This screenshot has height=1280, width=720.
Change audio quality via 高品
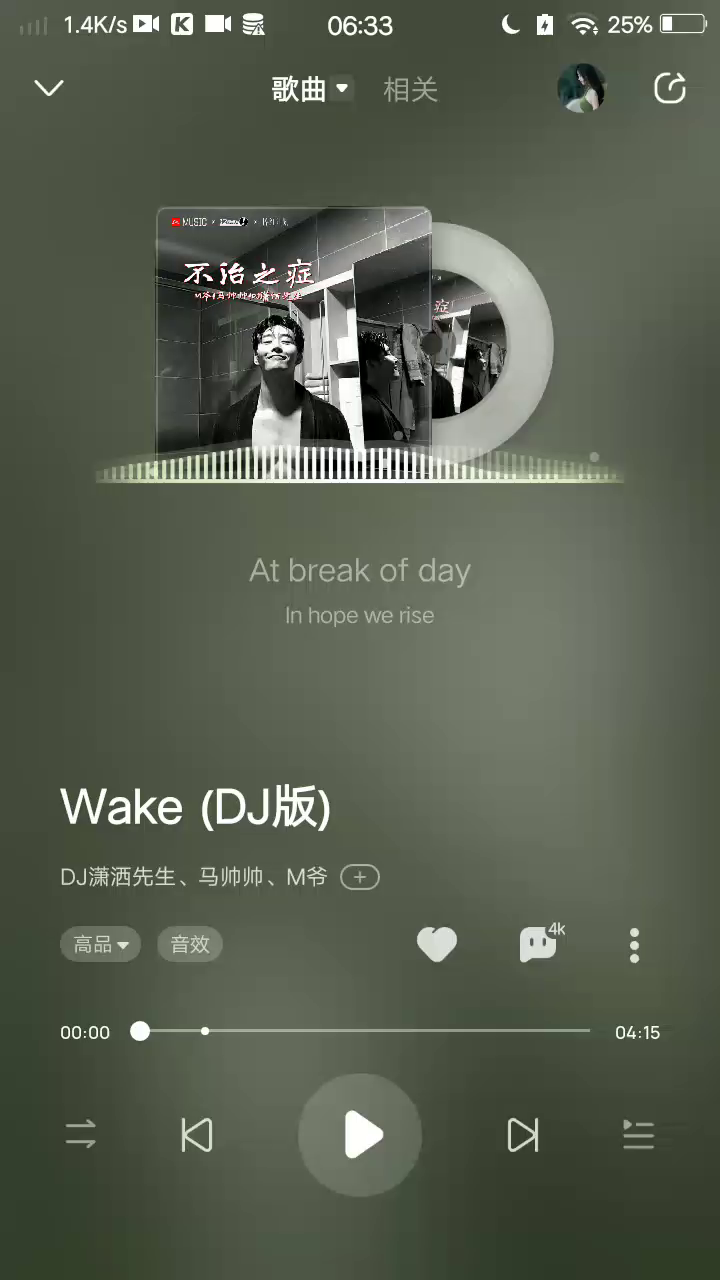tap(100, 944)
